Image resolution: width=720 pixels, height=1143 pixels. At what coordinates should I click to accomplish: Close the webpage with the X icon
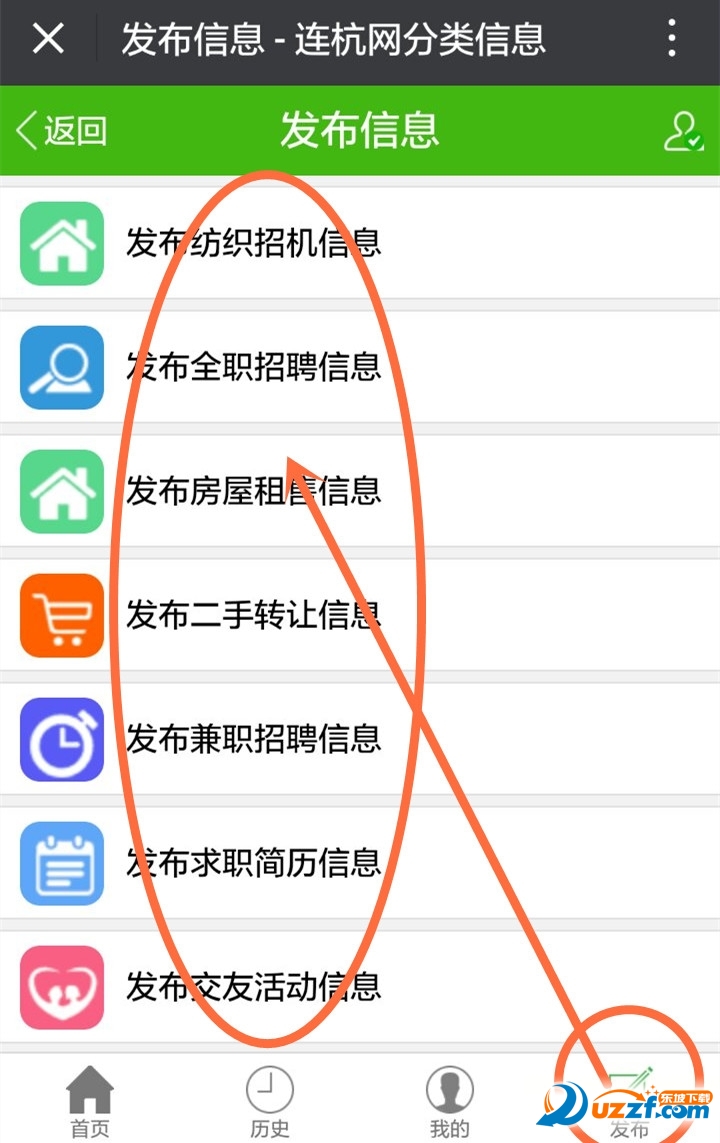[48, 40]
